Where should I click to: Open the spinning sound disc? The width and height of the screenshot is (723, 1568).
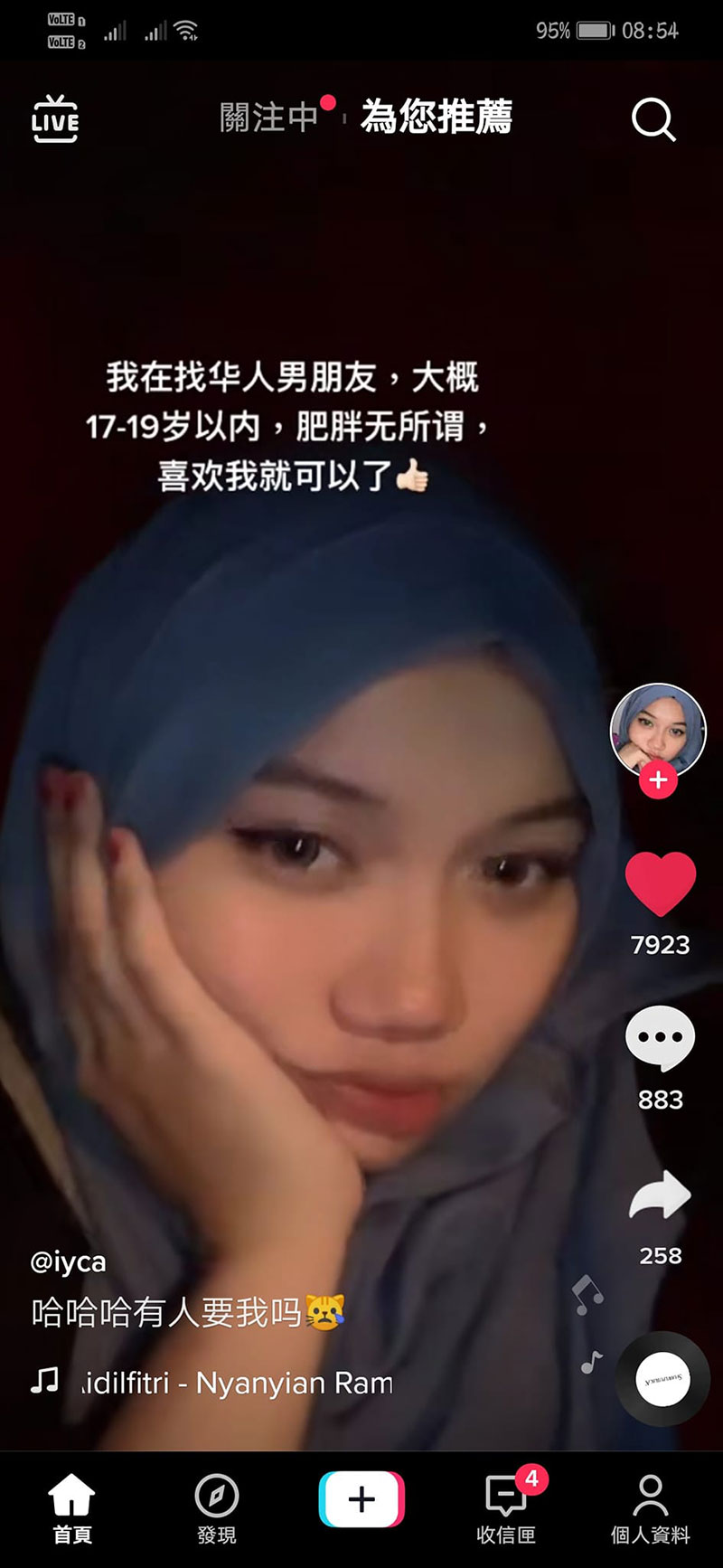point(662,1379)
